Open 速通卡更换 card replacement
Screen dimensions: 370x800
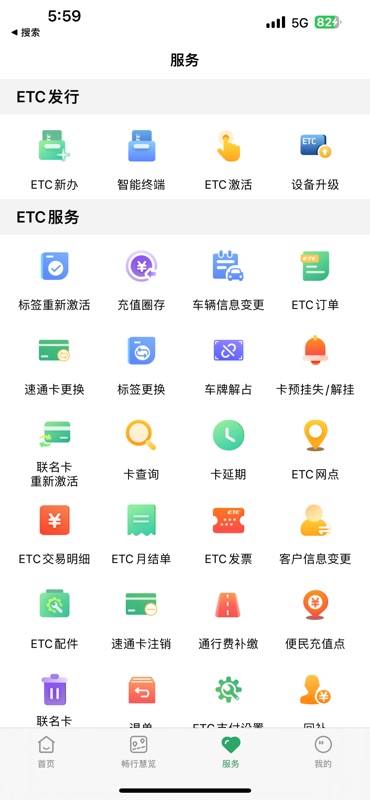[x=54, y=365]
